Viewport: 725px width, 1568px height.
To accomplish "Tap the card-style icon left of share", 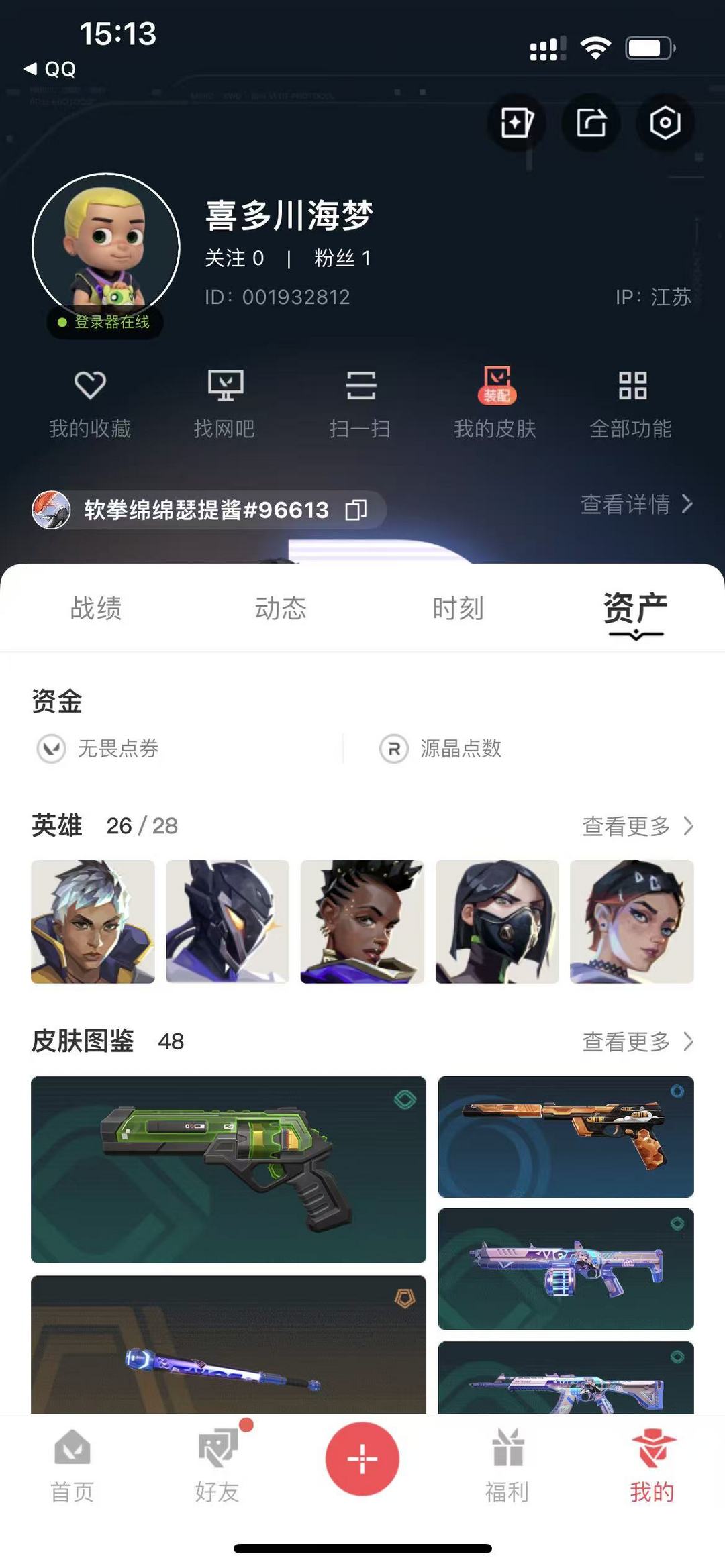I will point(517,122).
